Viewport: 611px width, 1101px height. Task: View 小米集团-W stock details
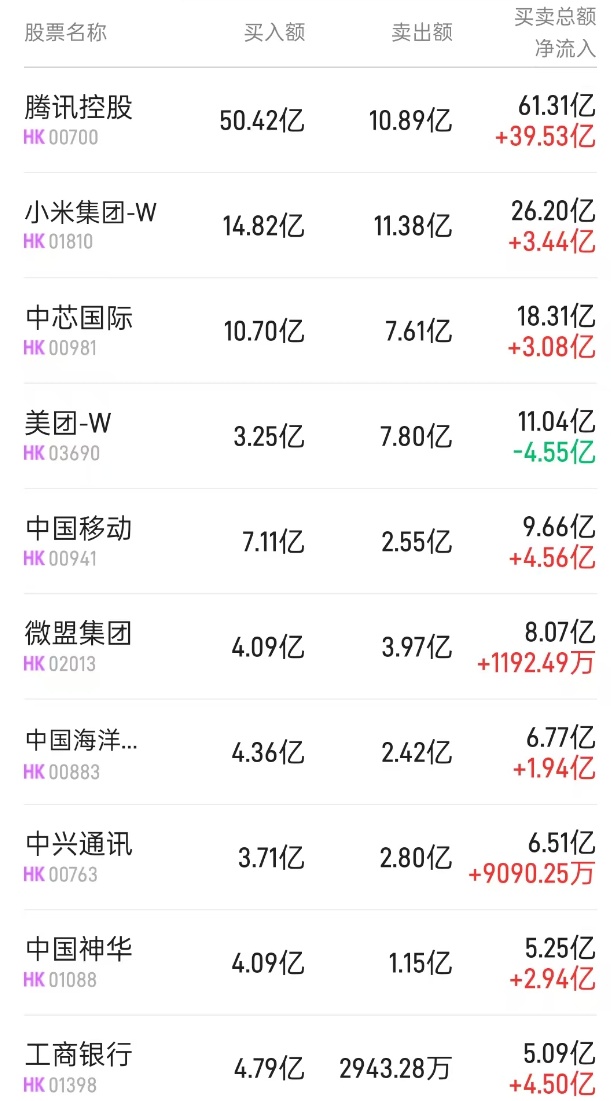point(91,213)
